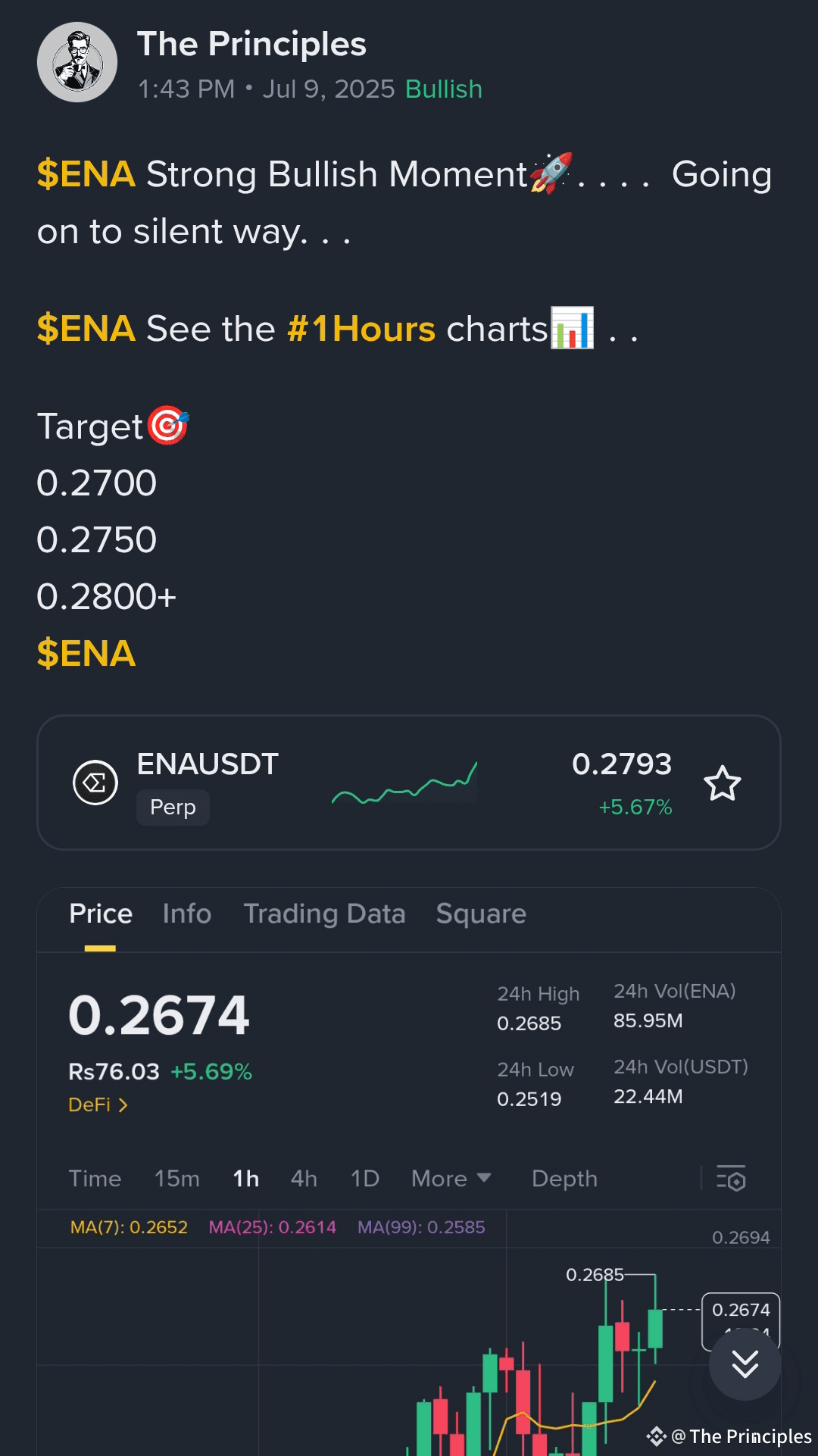This screenshot has height=1456, width=818.
Task: Click the rocket emoji in the post
Action: (551, 173)
